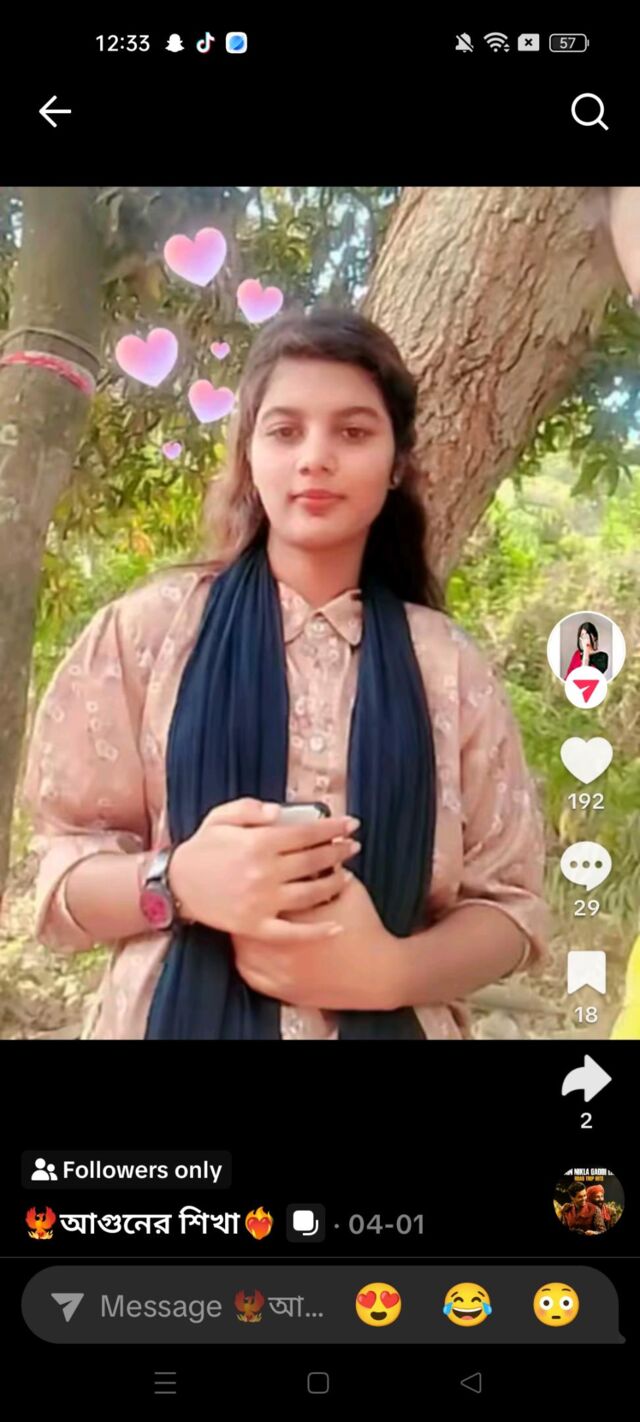Open the আগুনের শিখা username
Viewport: 640px width, 1422px height.
pyautogui.click(x=150, y=1223)
